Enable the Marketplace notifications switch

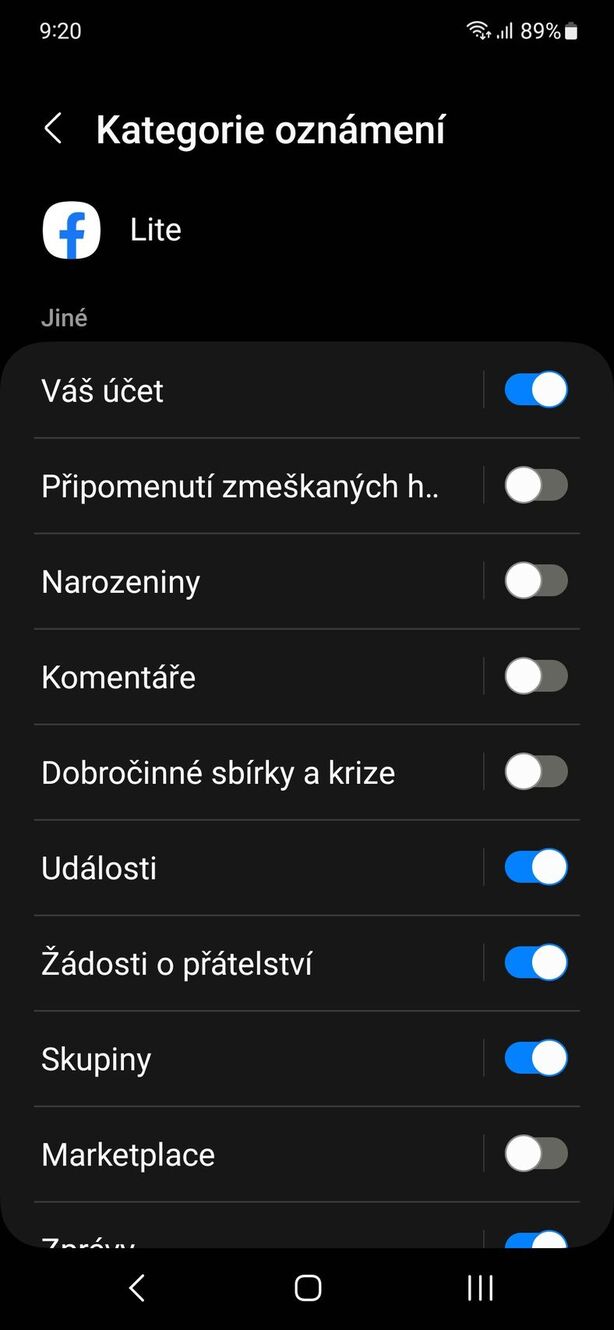pos(535,1154)
